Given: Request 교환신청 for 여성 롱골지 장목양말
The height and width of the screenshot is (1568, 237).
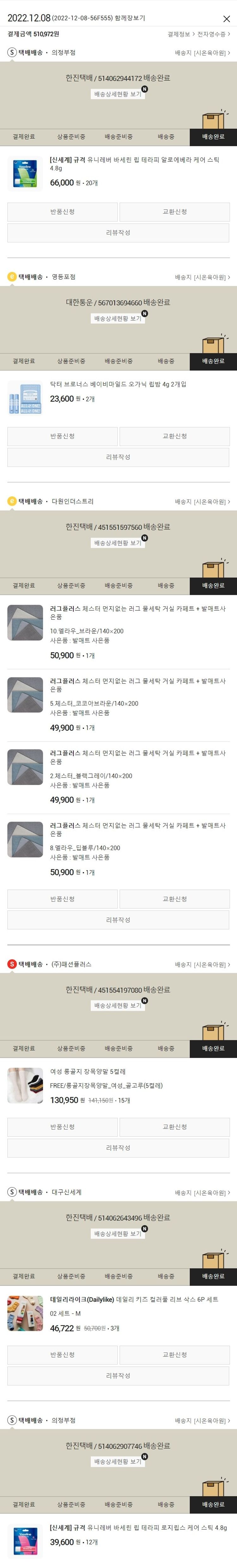Looking at the screenshot, I should (x=174, y=1127).
